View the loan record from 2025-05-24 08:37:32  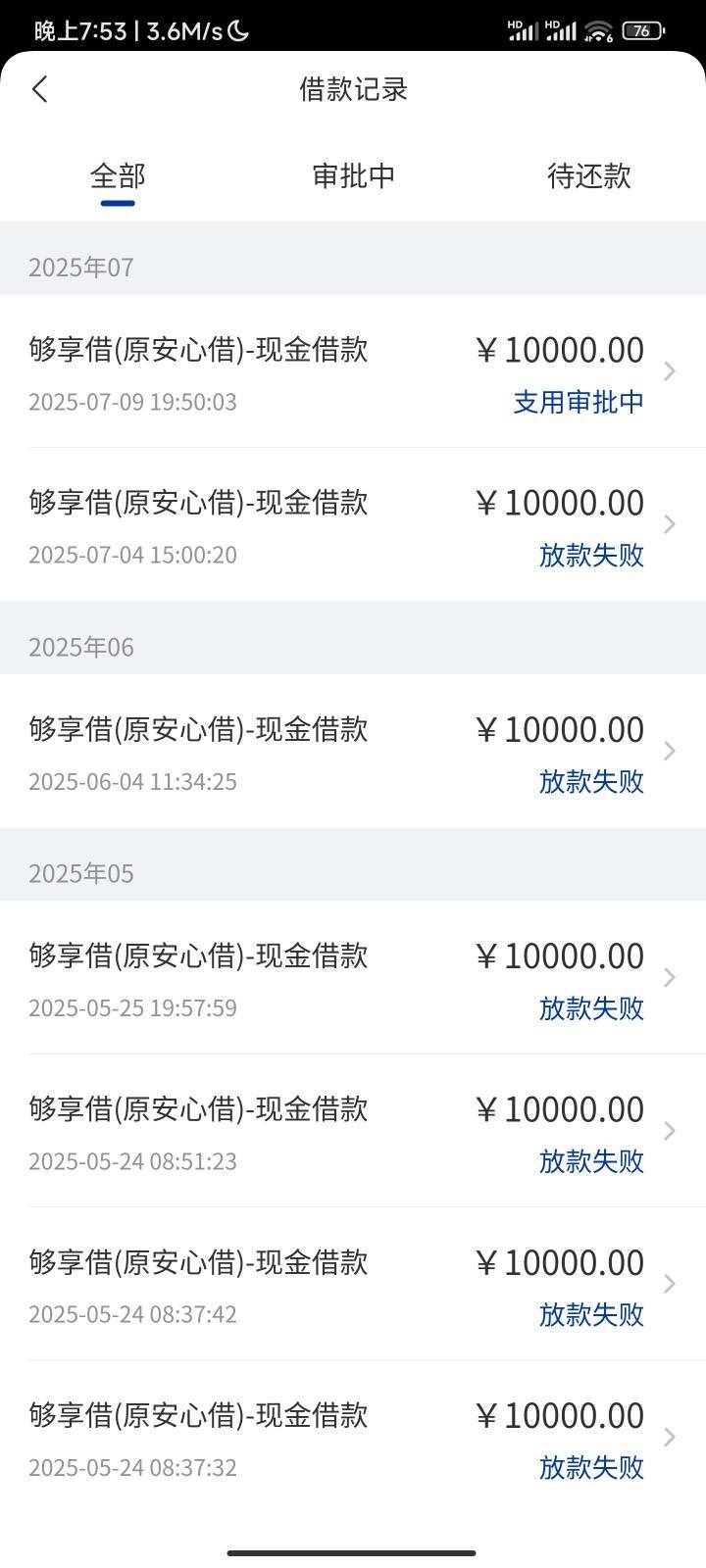coord(353,1437)
